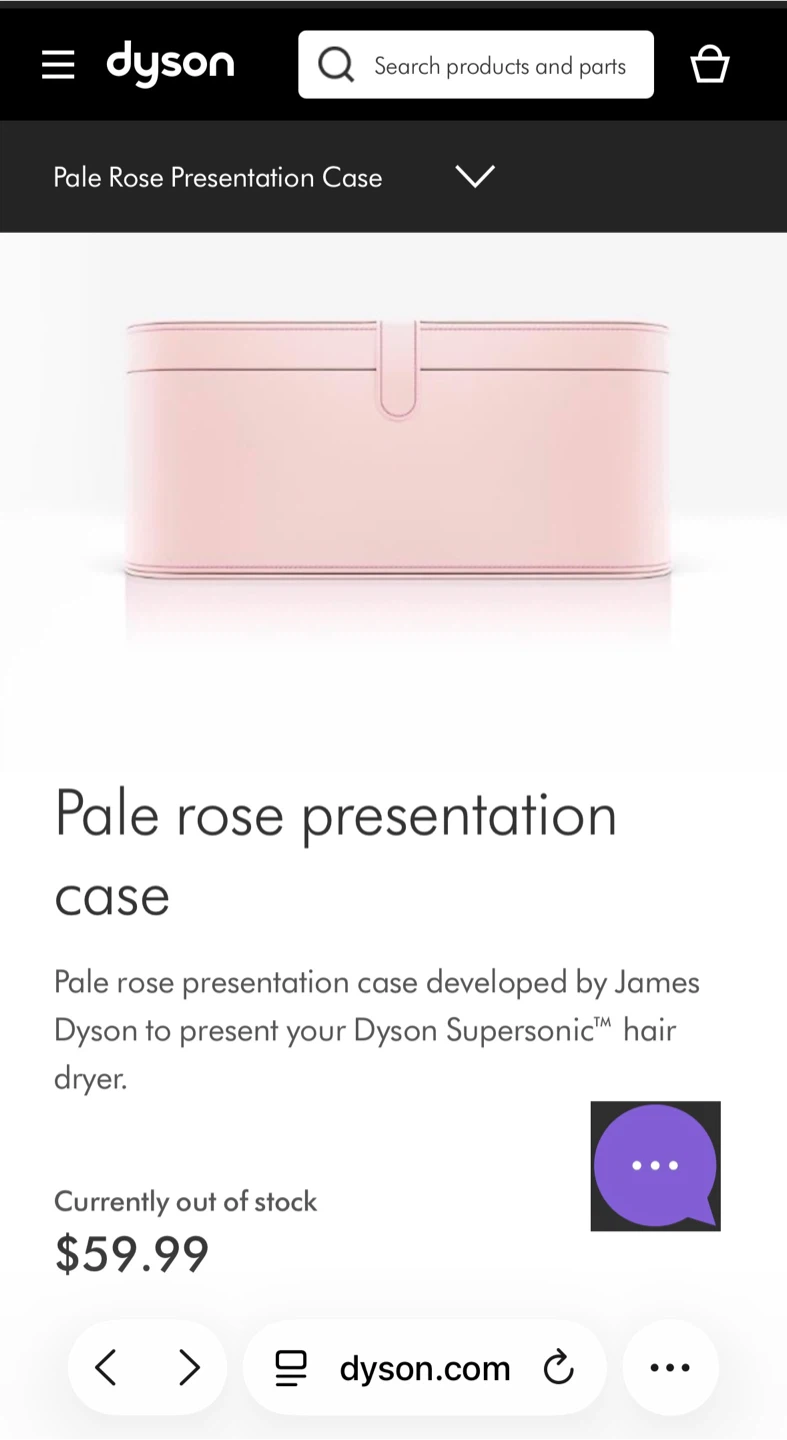This screenshot has height=1440, width=787.
Task: Open the purple chat bubble
Action: (656, 1166)
